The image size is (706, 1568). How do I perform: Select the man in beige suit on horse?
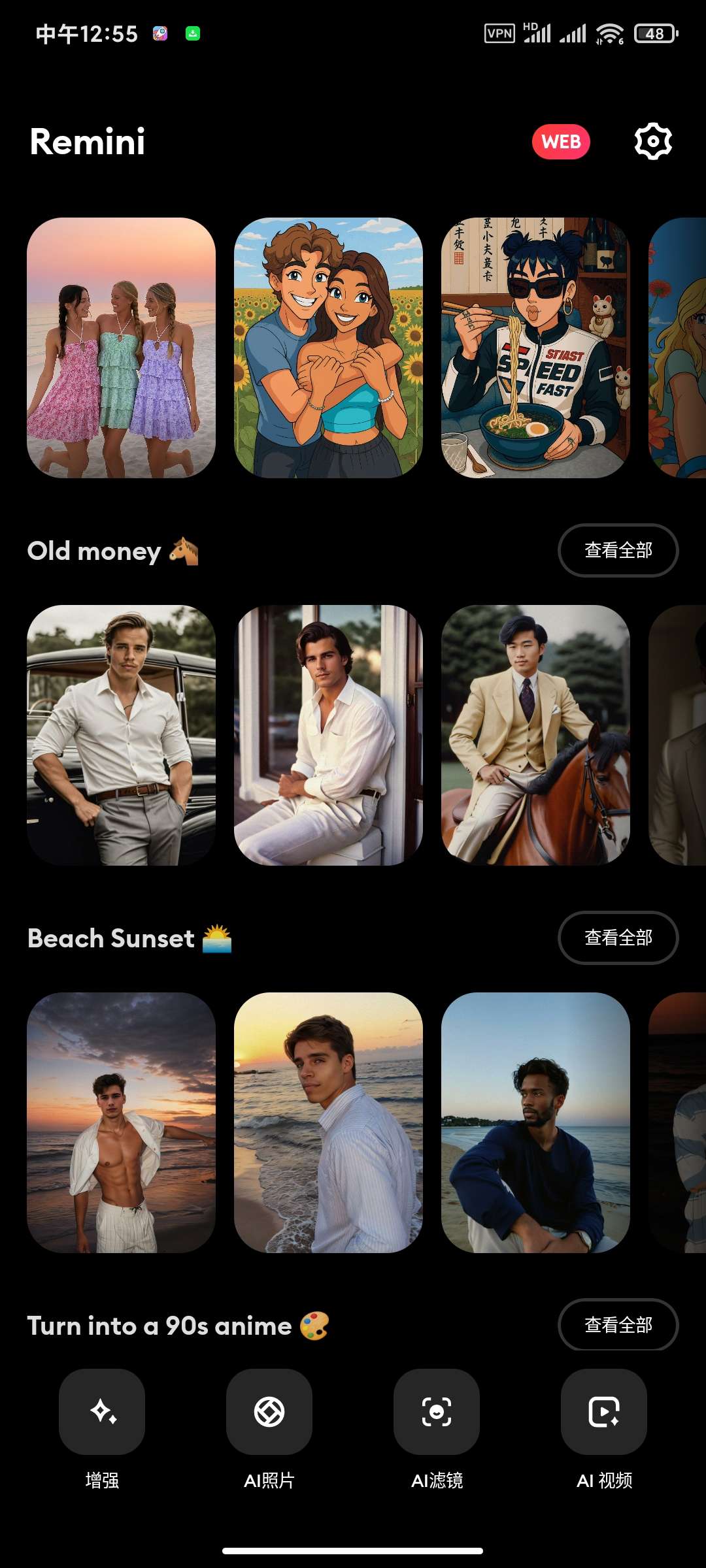pyautogui.click(x=535, y=735)
